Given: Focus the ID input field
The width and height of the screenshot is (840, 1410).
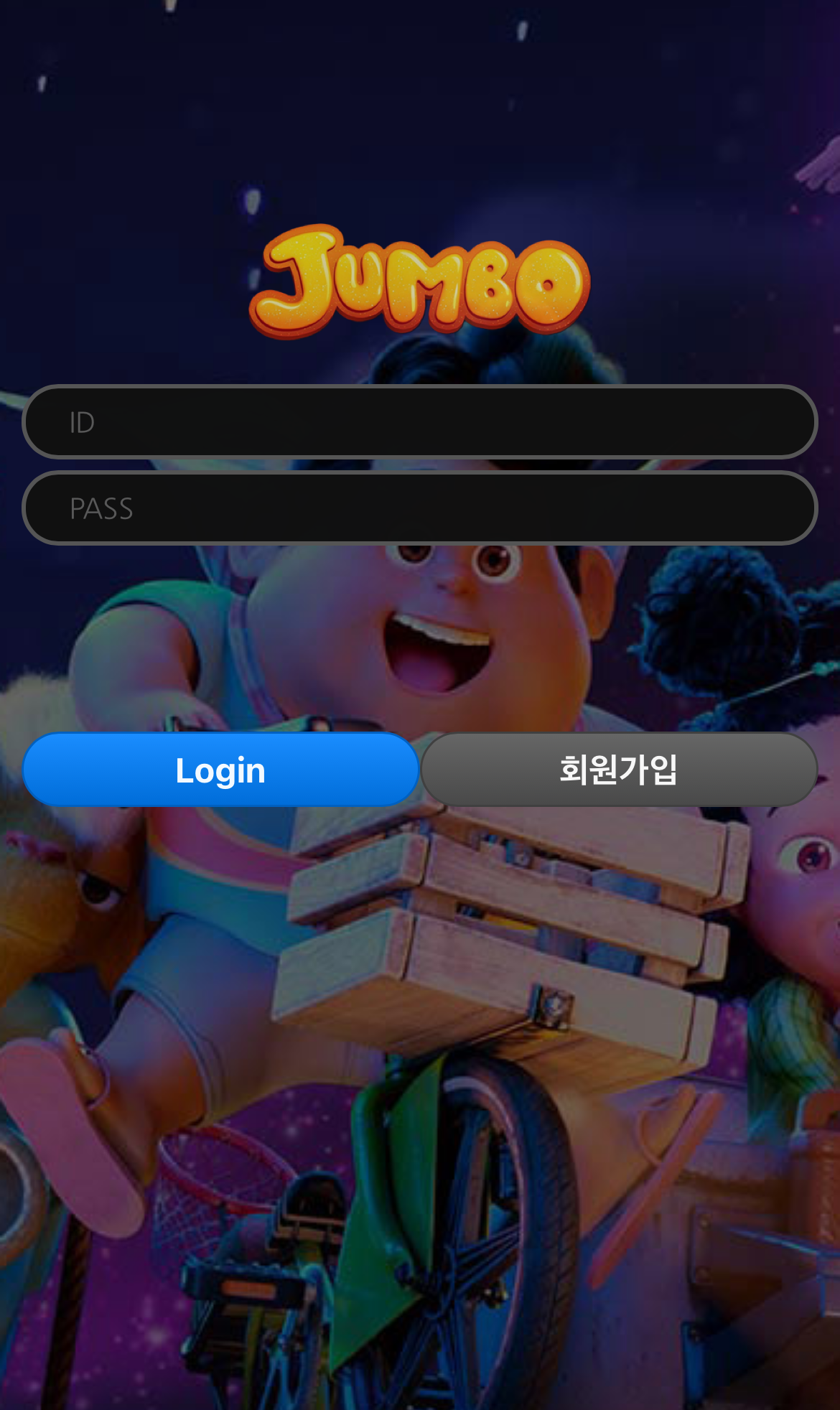Looking at the screenshot, I should [420, 422].
